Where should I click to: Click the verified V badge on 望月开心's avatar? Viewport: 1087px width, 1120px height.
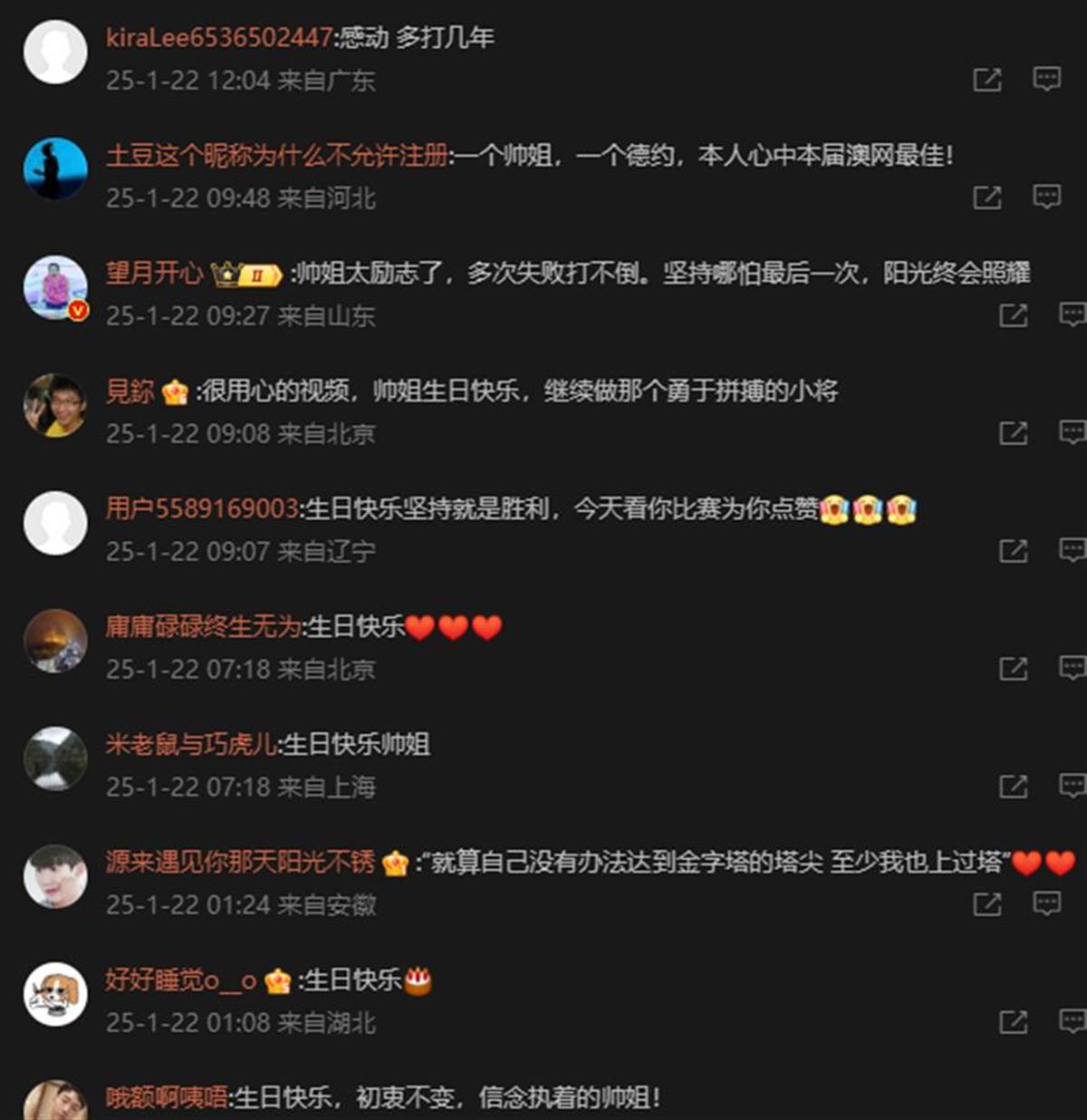coord(78,311)
